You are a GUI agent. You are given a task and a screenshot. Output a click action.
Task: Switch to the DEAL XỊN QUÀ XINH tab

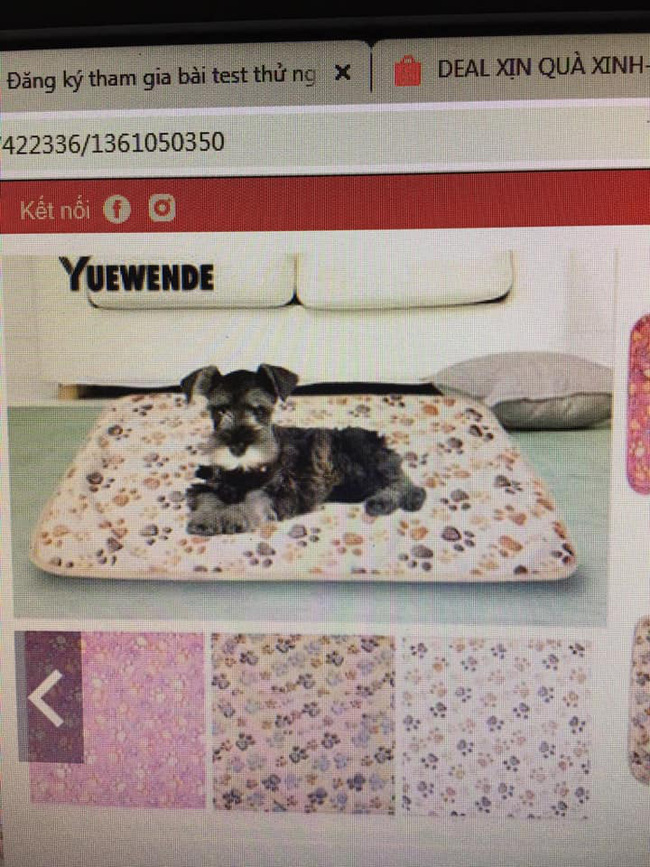(520, 70)
